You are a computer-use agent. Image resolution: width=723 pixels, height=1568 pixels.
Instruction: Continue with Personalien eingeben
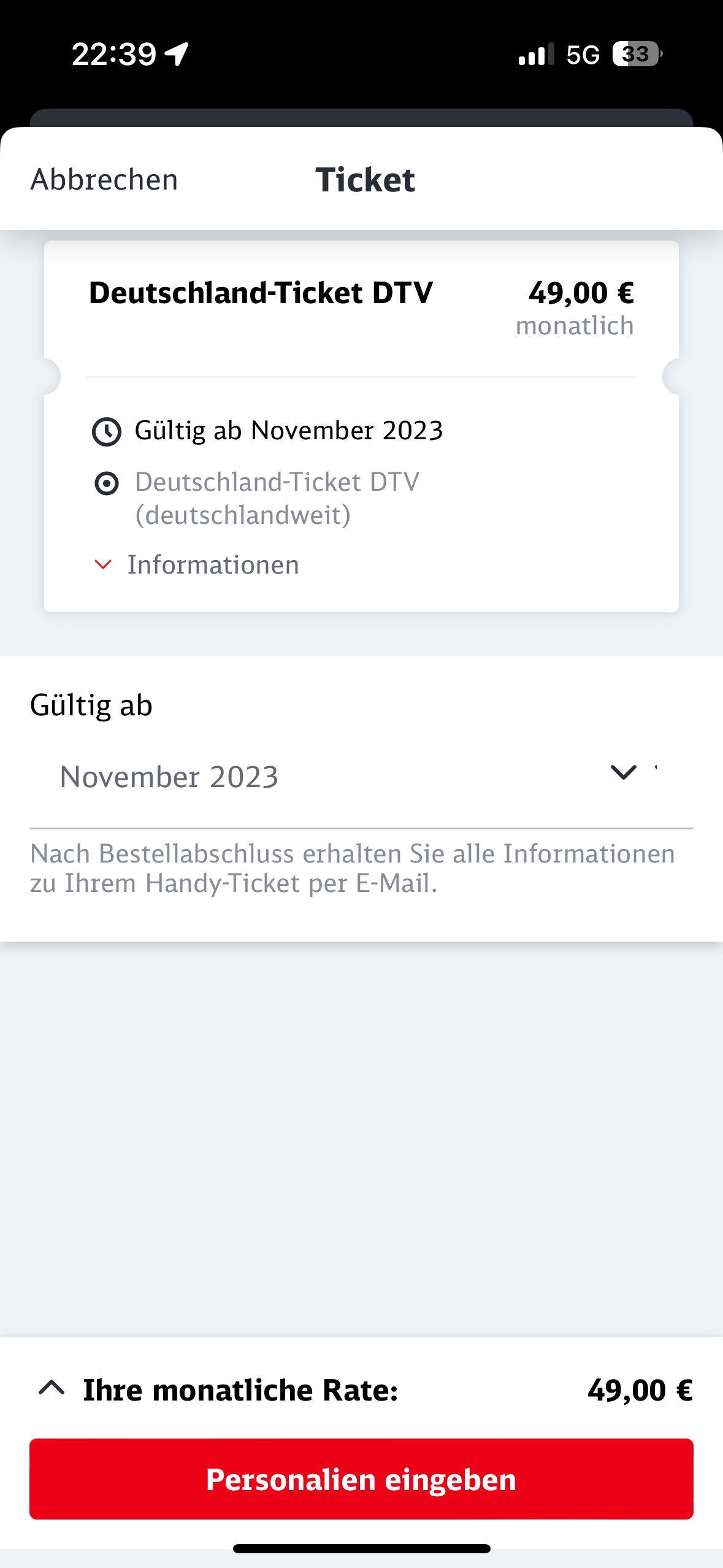361,1479
